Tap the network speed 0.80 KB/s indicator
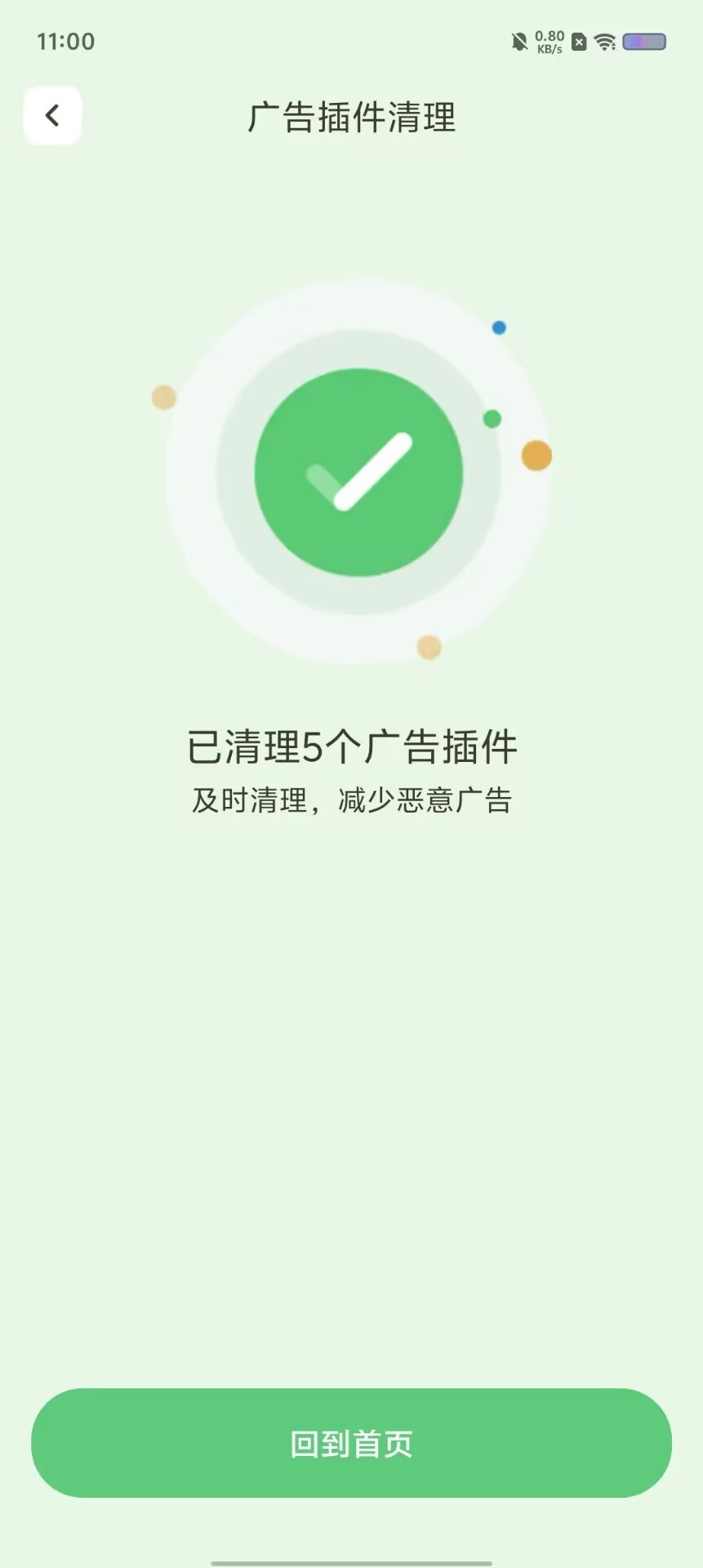Image resolution: width=703 pixels, height=1568 pixels. (x=548, y=41)
